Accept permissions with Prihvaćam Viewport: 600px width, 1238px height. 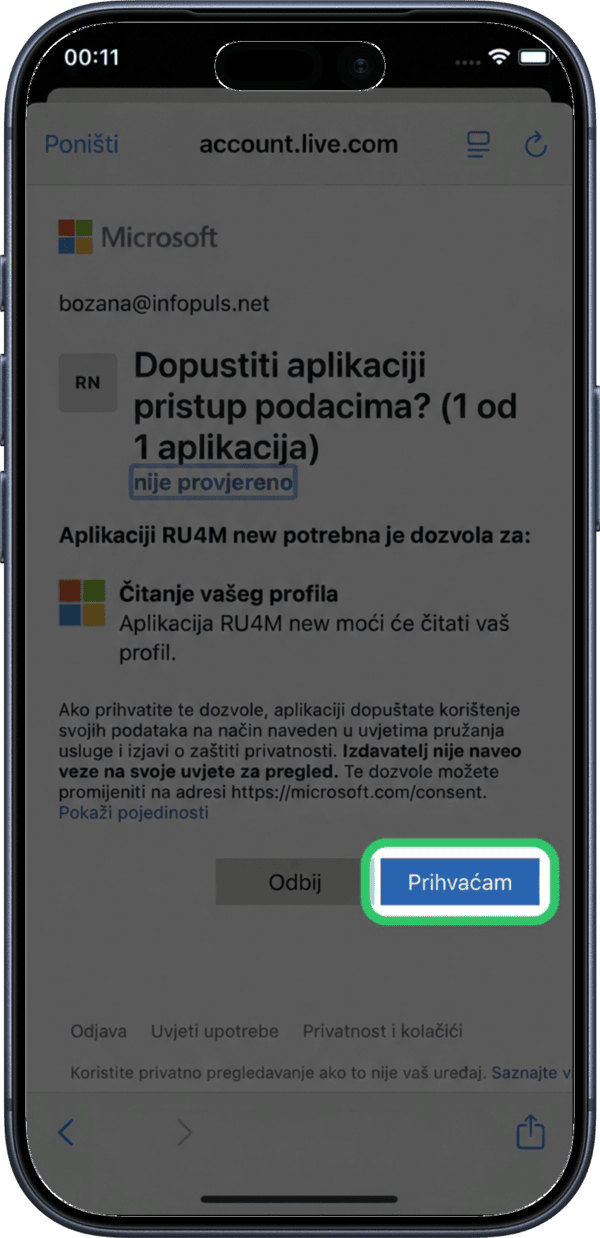[x=460, y=882]
